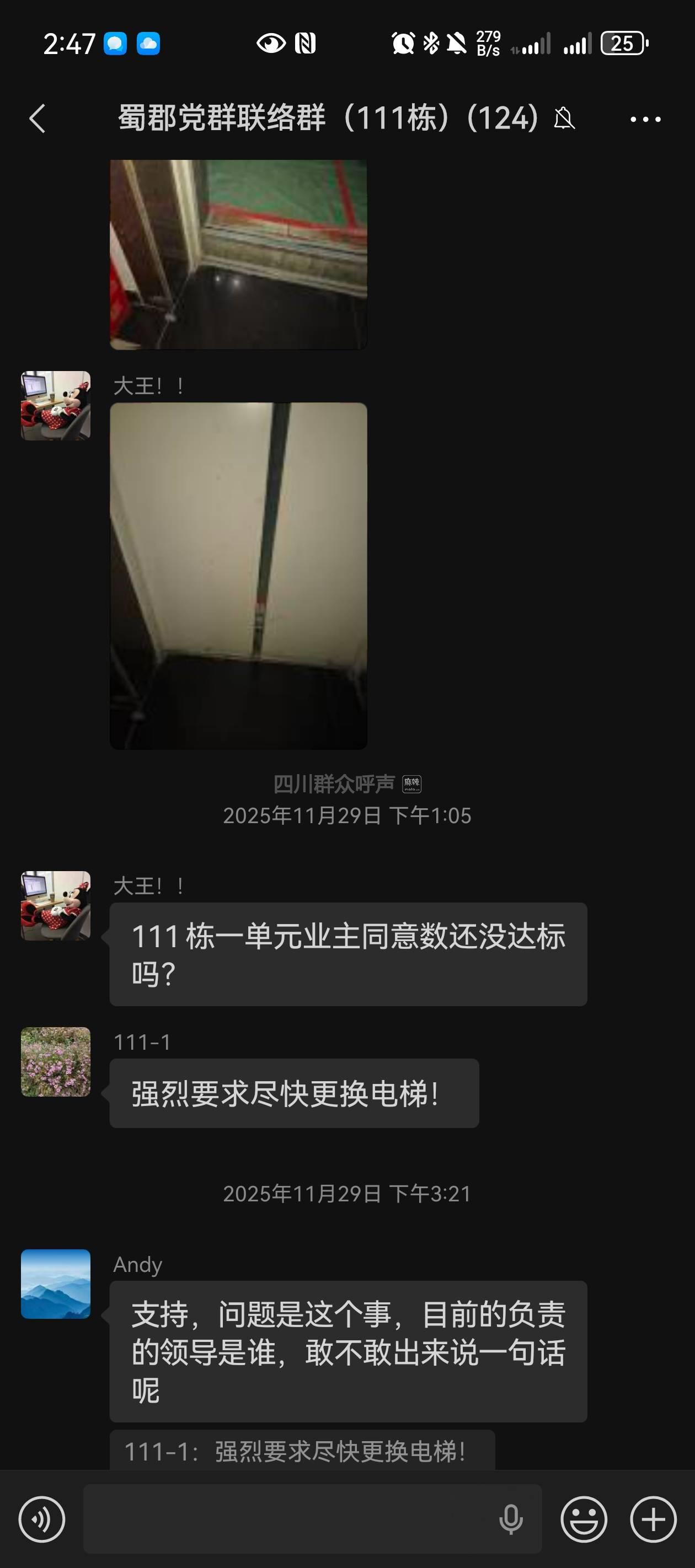Switch to voice message input
The image size is (695, 1568).
coord(41,1519)
